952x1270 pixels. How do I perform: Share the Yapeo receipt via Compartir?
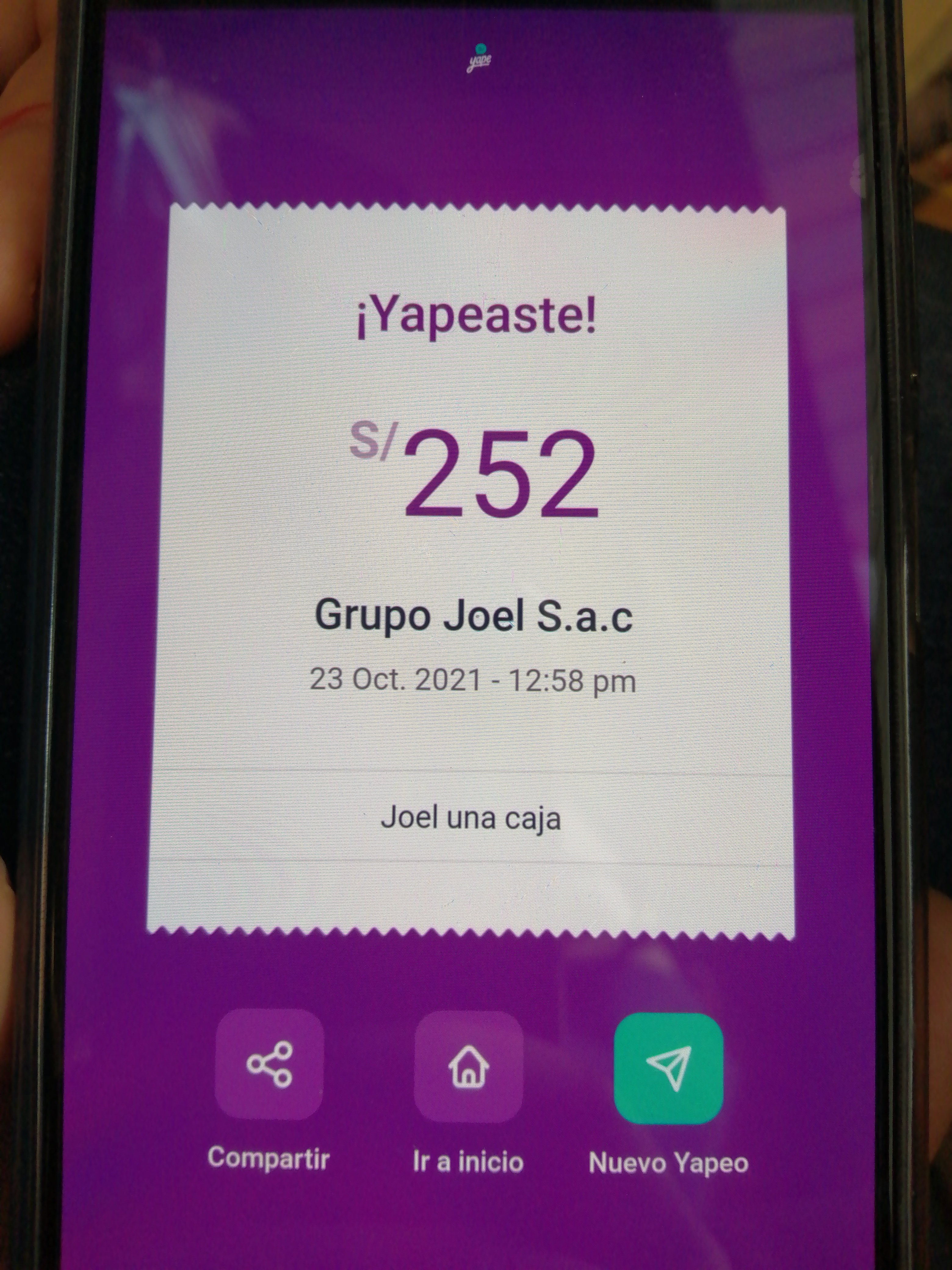tap(269, 1065)
